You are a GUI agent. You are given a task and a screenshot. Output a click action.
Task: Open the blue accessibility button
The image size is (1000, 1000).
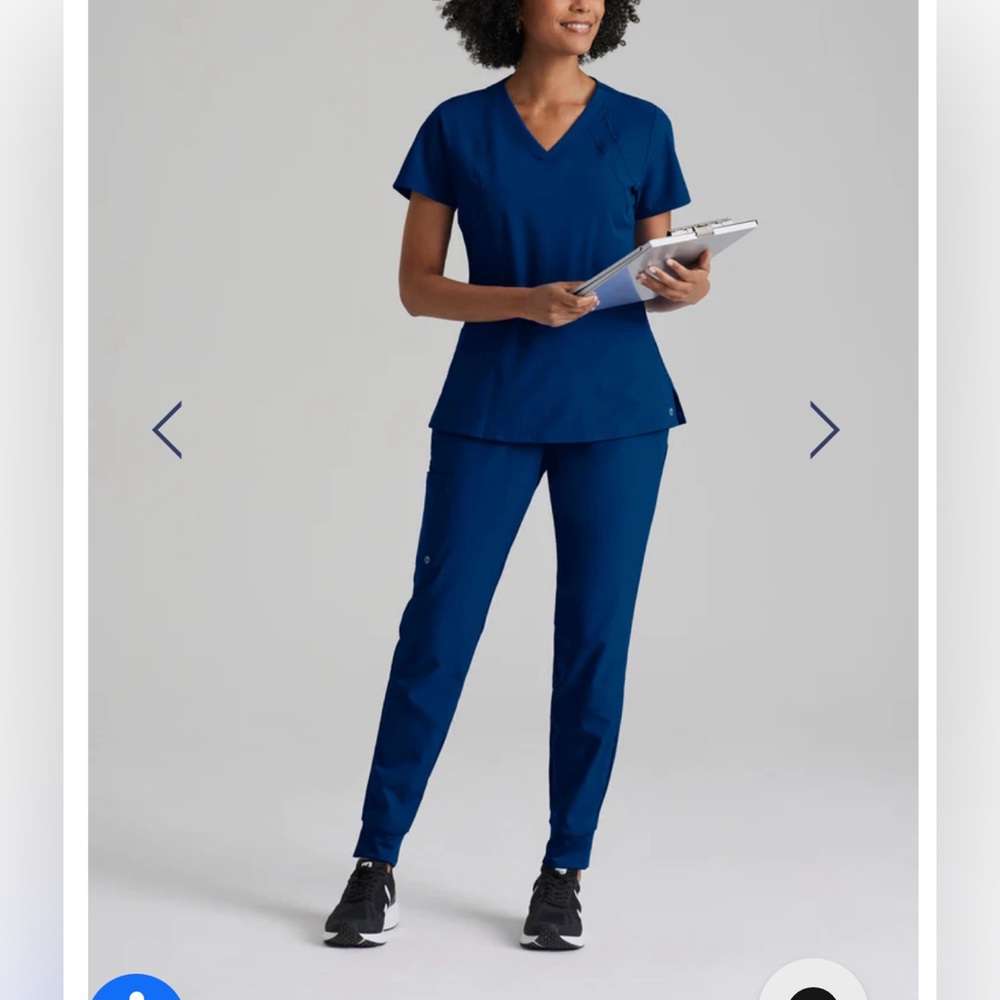coord(136,988)
